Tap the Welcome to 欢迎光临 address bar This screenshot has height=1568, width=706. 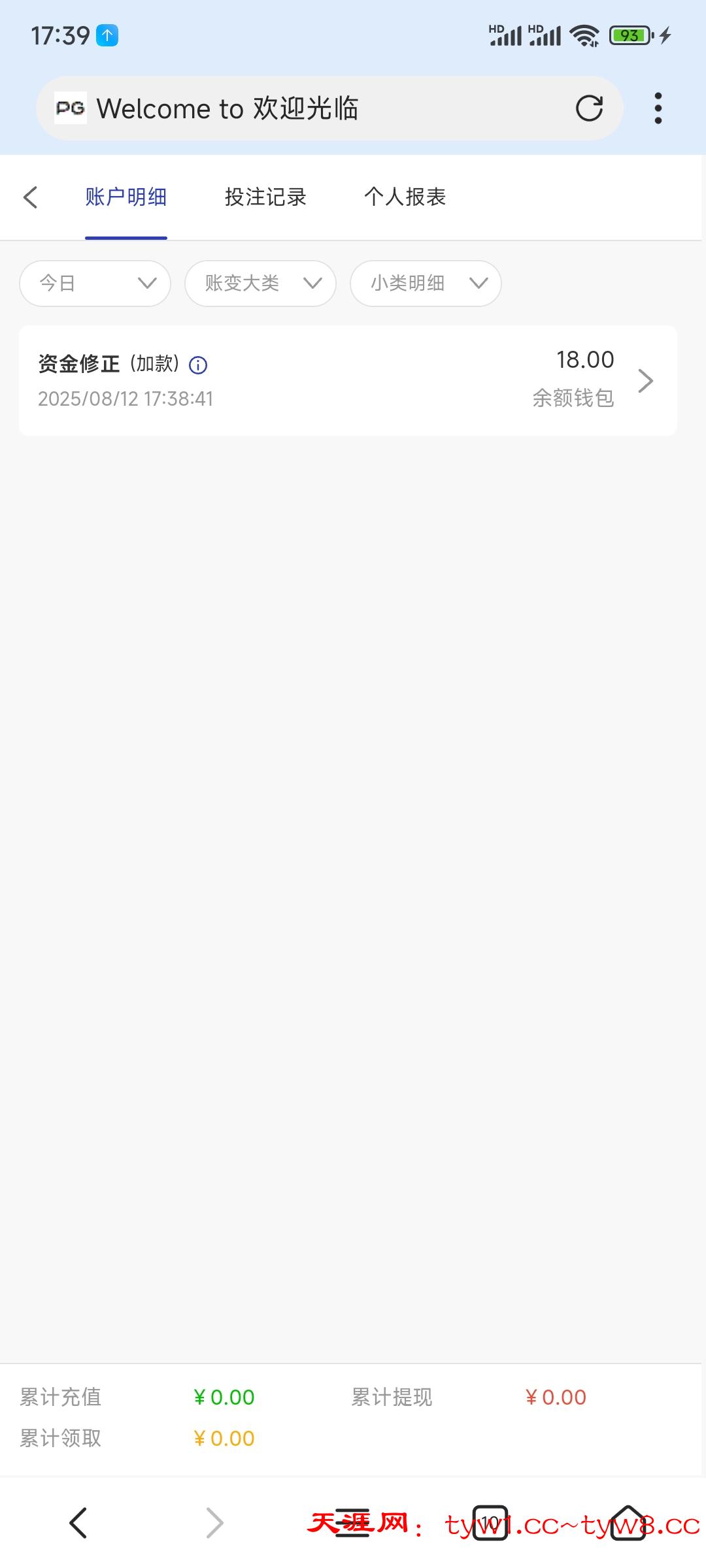(314, 108)
